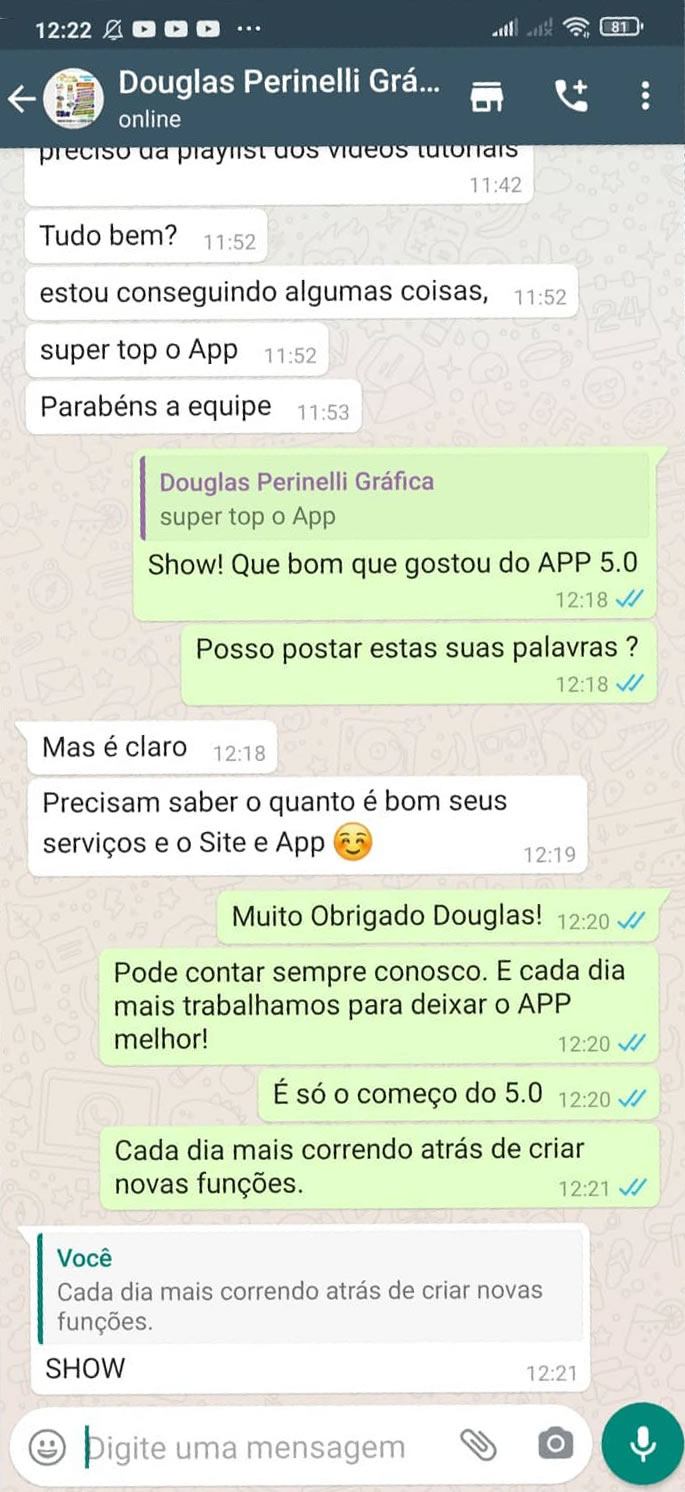Tap the contact profile picture
This screenshot has height=1492, width=685.
point(75,98)
